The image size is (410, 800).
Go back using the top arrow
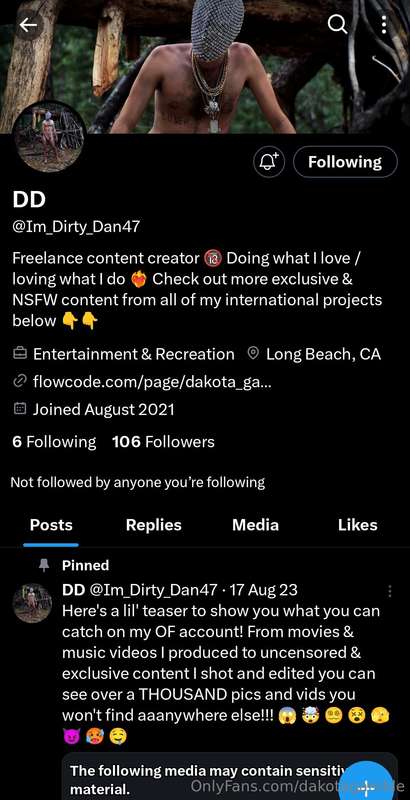click(29, 25)
